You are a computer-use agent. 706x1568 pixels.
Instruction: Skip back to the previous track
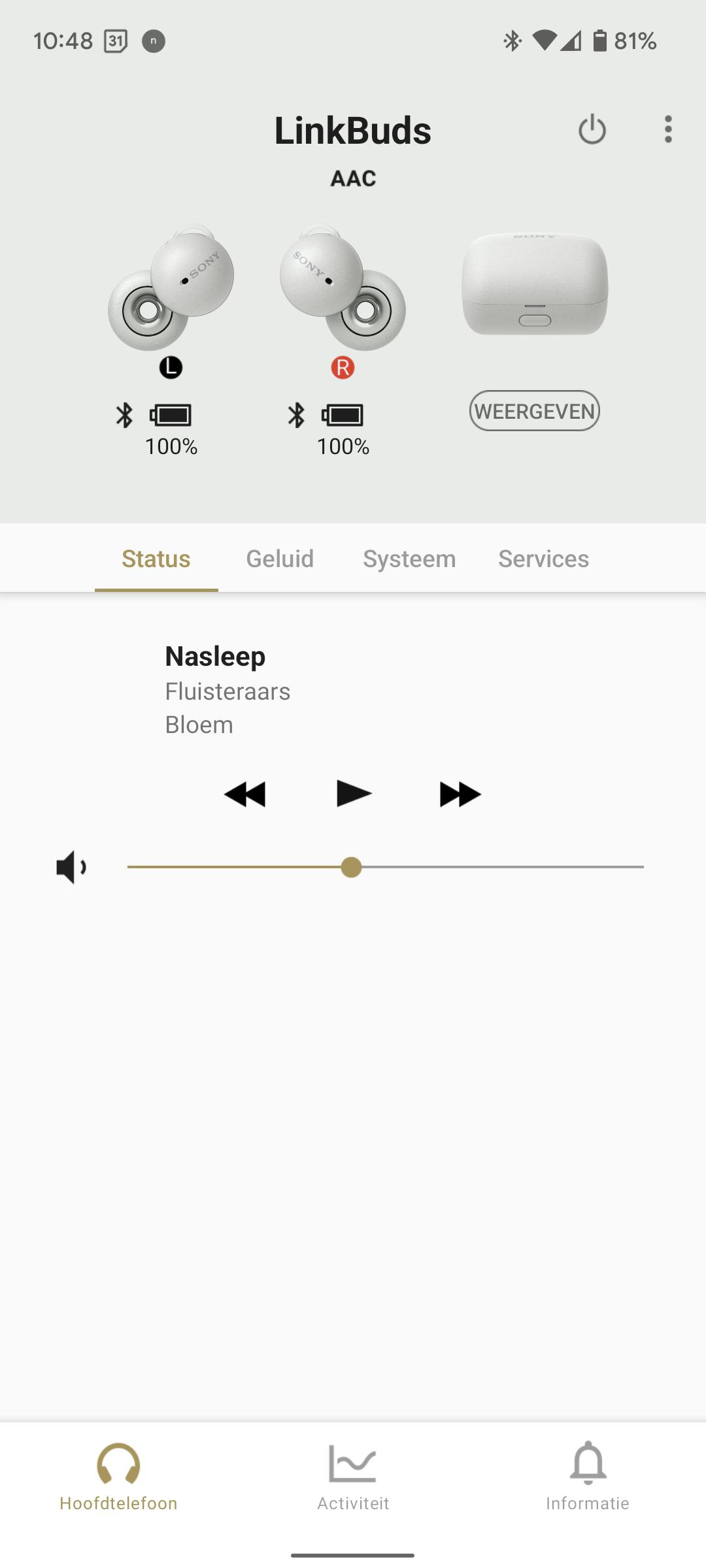point(245,794)
